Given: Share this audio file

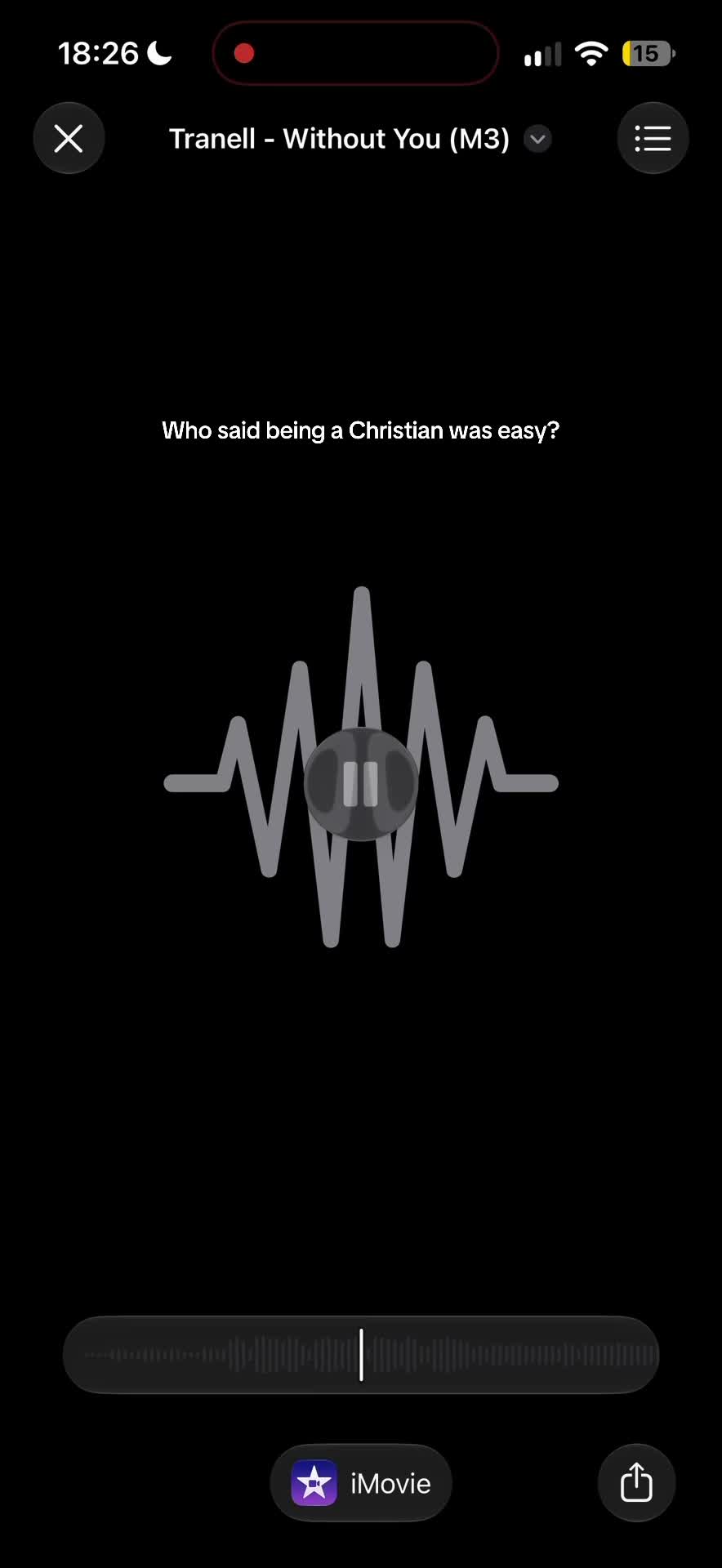Looking at the screenshot, I should (x=636, y=1482).
